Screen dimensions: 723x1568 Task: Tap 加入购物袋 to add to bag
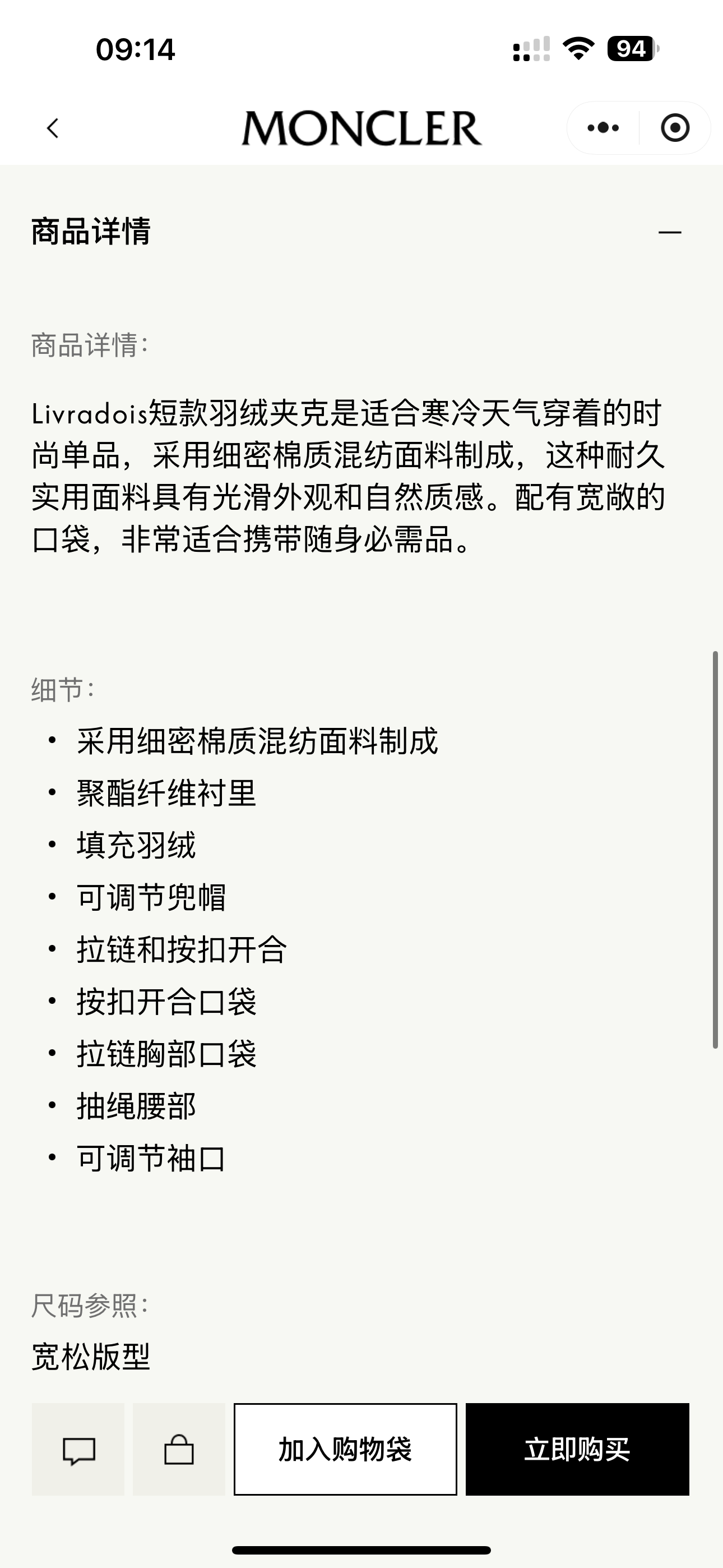tap(345, 1449)
